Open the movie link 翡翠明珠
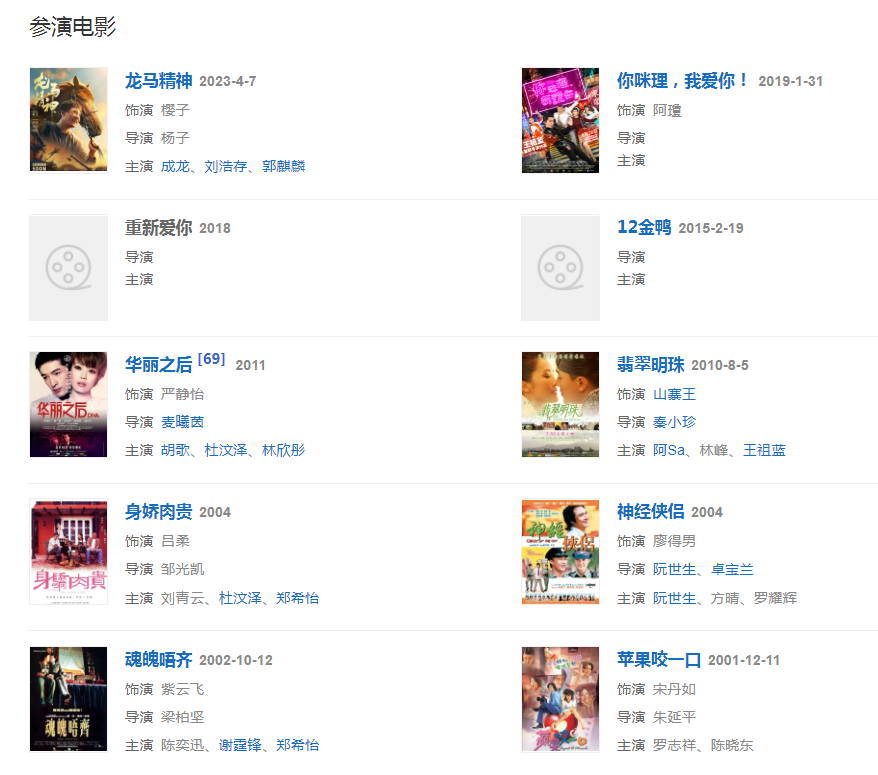This screenshot has width=878, height=775. click(650, 365)
